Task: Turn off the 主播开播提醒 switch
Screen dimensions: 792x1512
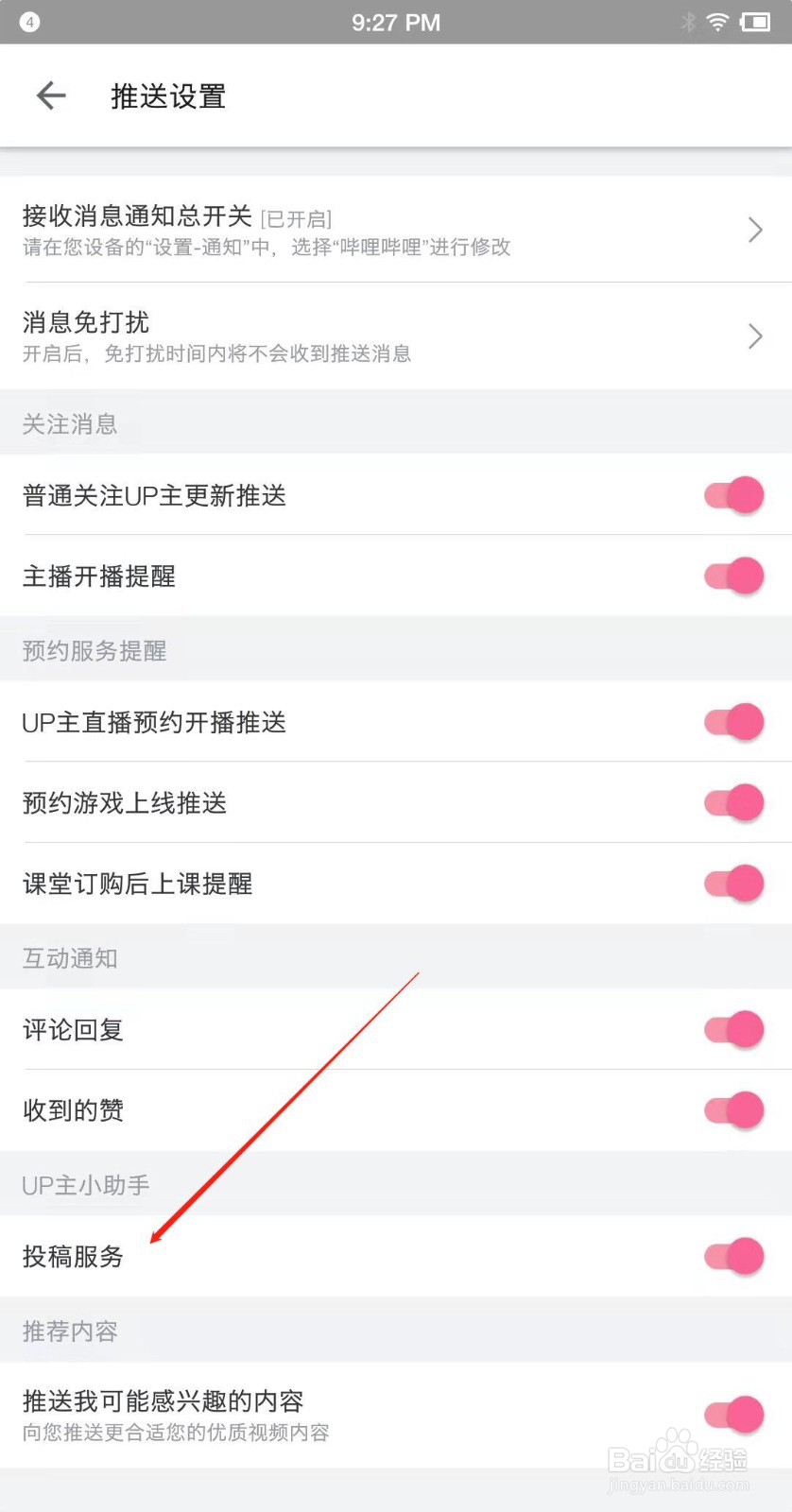Action: [x=733, y=576]
